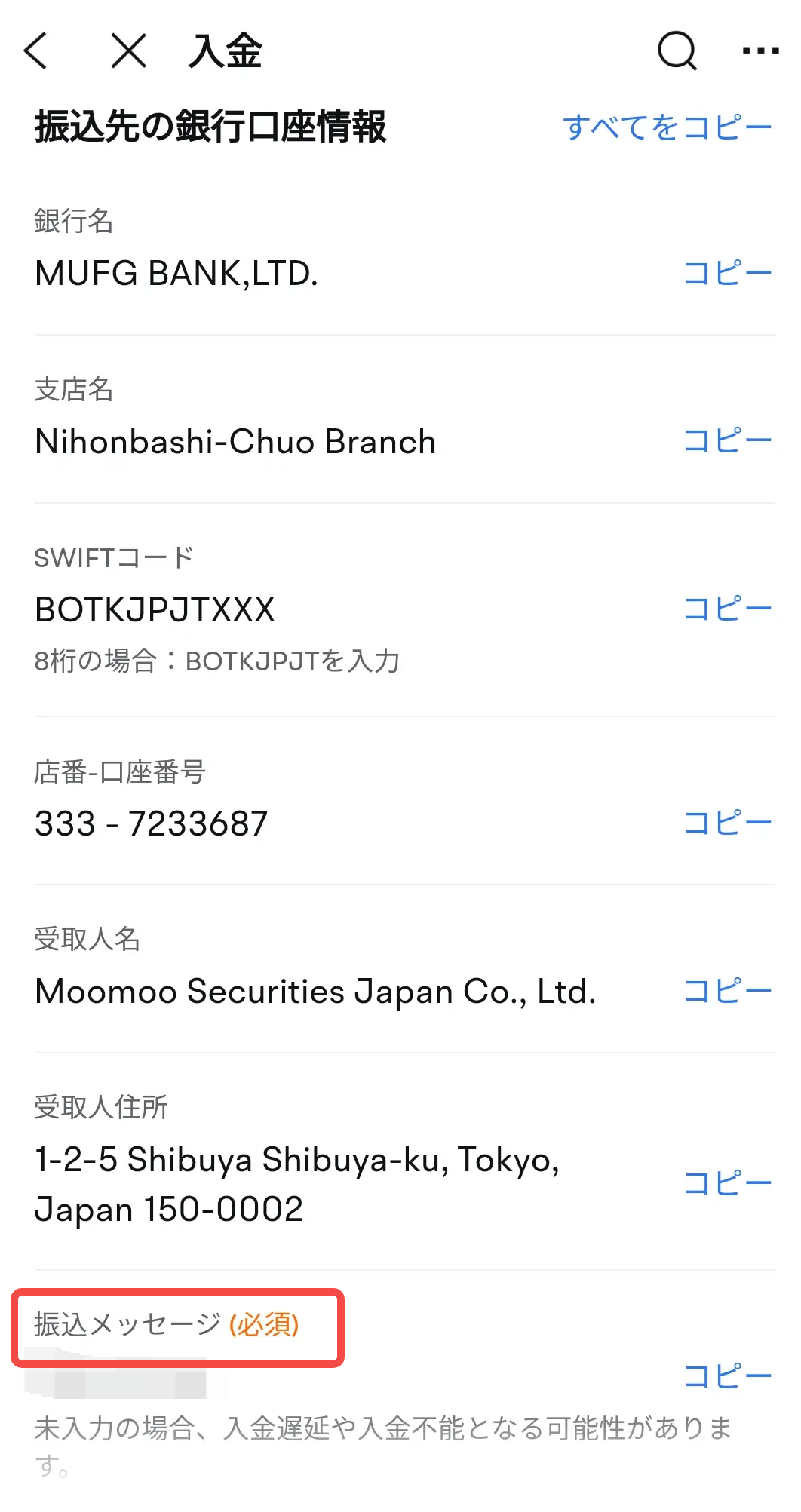
Task: Copy the branch name Nihonbashi-Chuo Branch
Action: 728,441
